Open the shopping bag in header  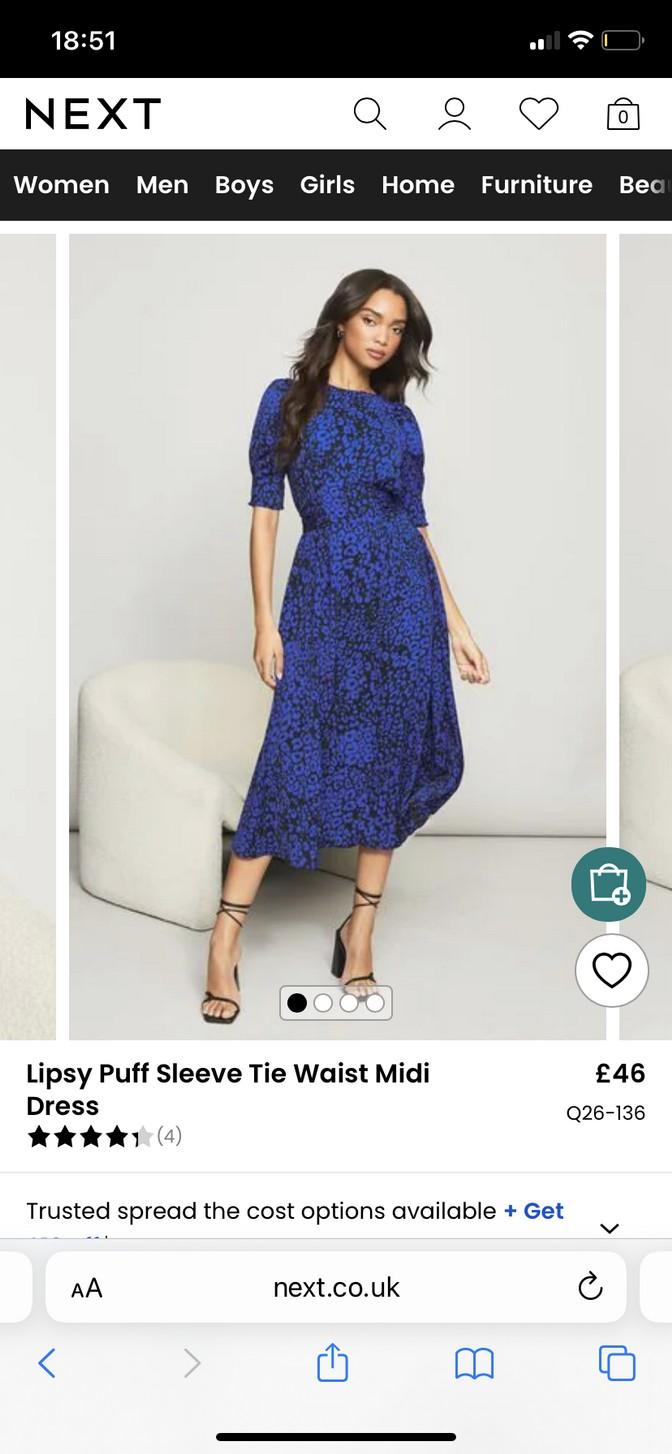(622, 114)
